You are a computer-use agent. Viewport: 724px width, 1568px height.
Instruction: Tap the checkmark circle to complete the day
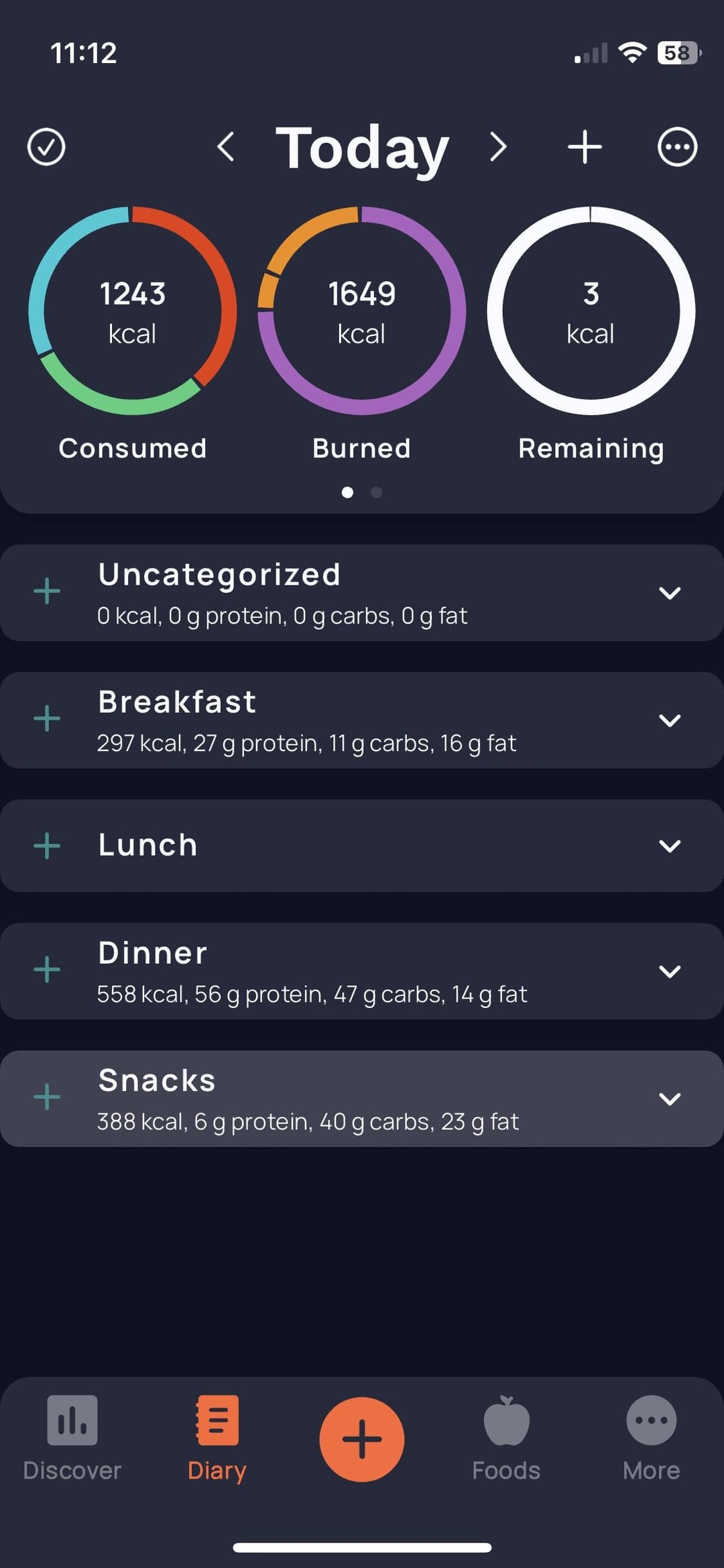pos(46,147)
